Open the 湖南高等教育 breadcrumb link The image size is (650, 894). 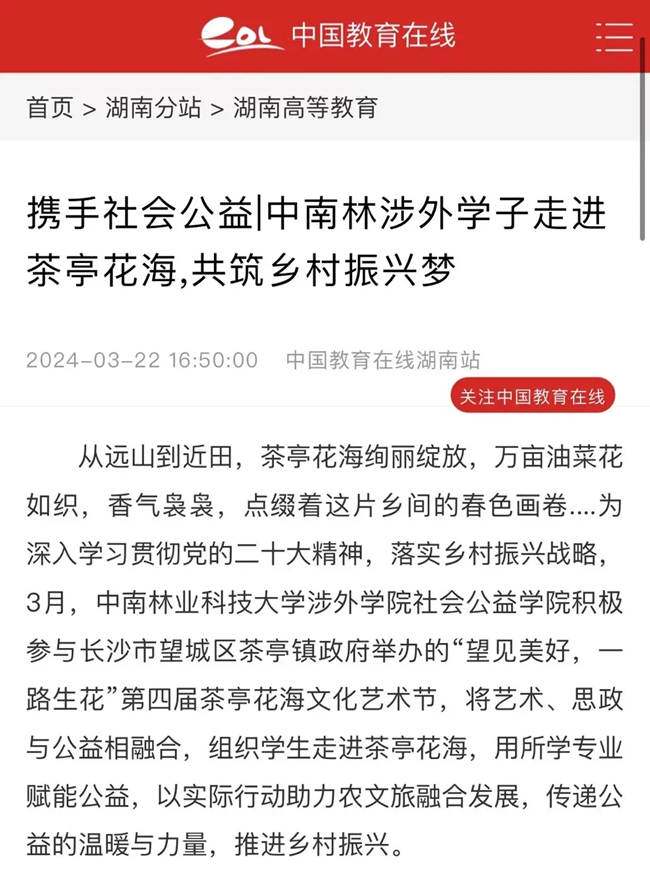(305, 108)
